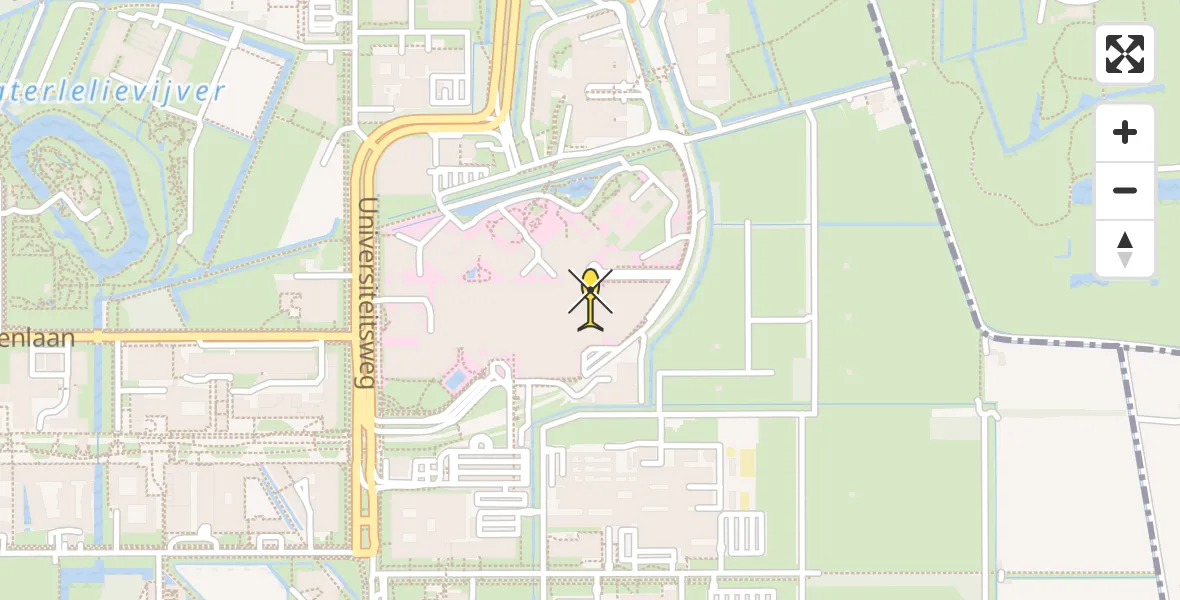Viewport: 1180px width, 600px height.
Task: Reset map bearing to north
Action: tap(1125, 249)
